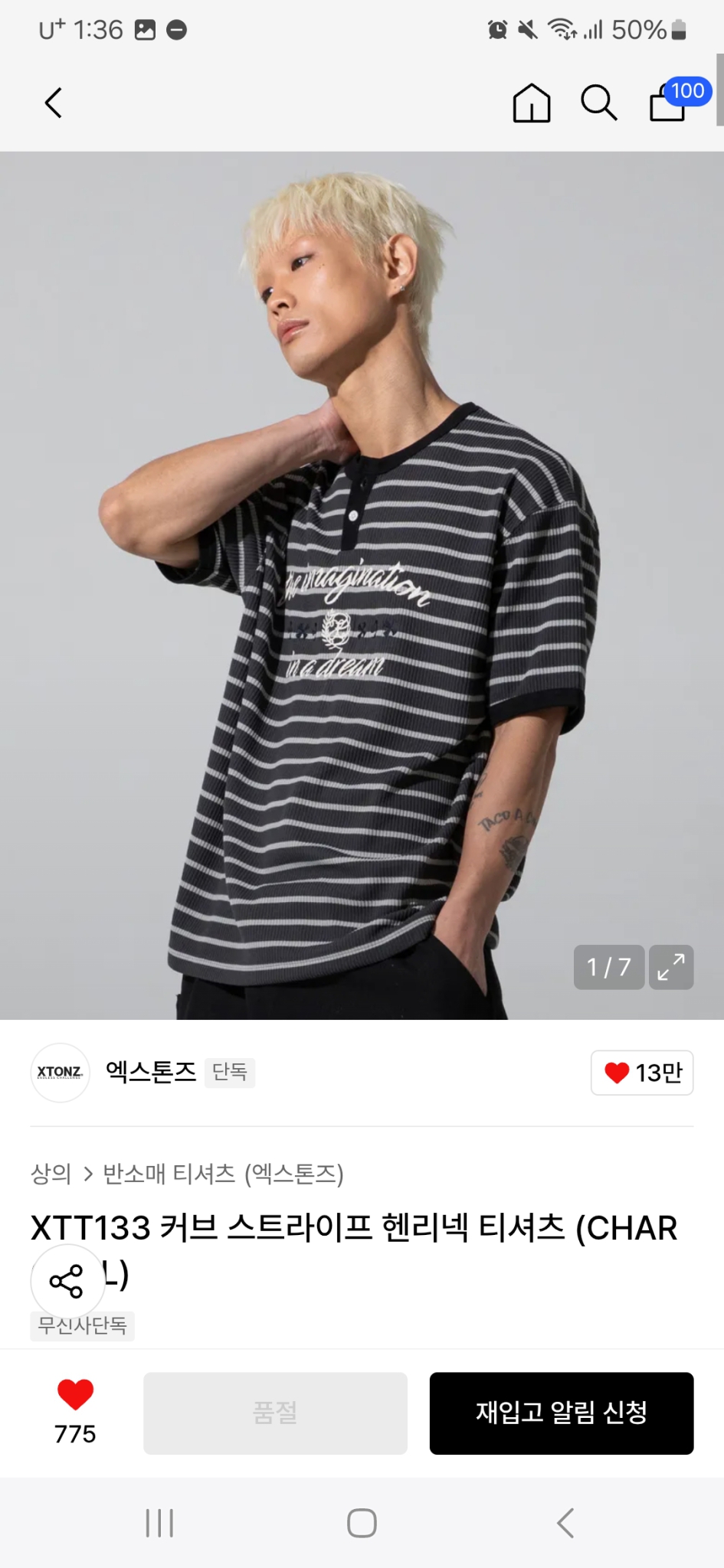Open the share icon on the product title
This screenshot has height=1568, width=724.
(x=67, y=1280)
